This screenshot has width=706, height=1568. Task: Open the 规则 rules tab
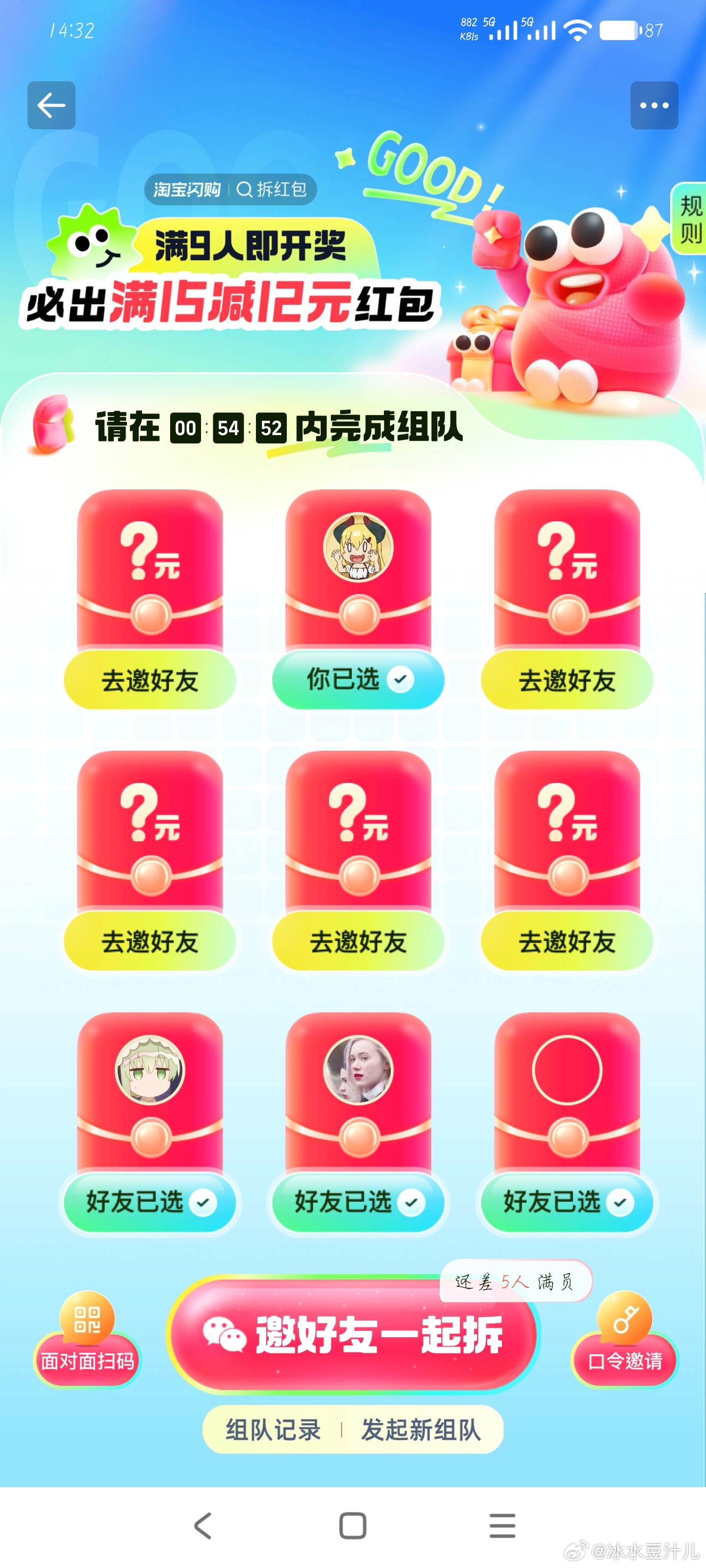tap(690, 220)
